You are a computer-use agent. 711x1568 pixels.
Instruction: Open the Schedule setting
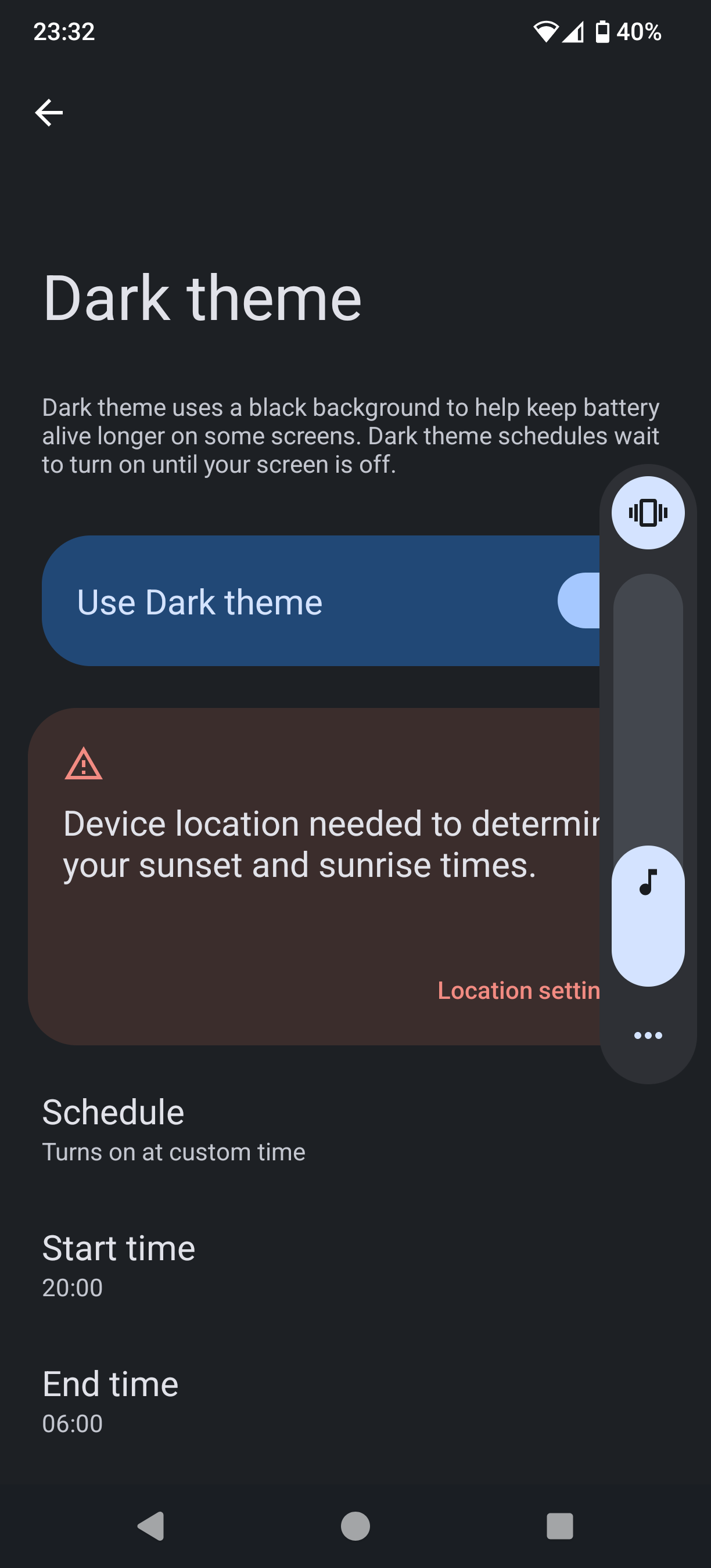[174, 1129]
